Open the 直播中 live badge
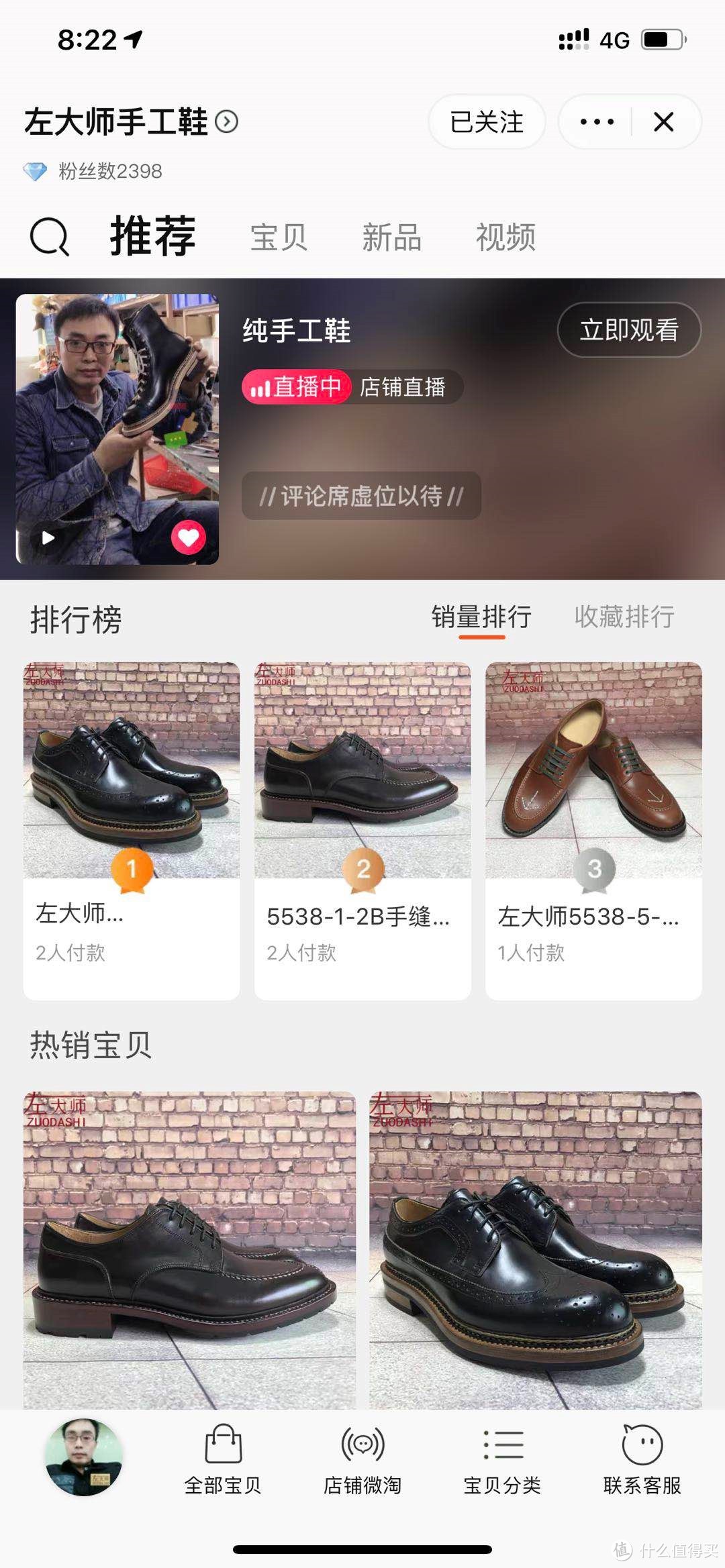This screenshot has width=725, height=1568. 297,386
